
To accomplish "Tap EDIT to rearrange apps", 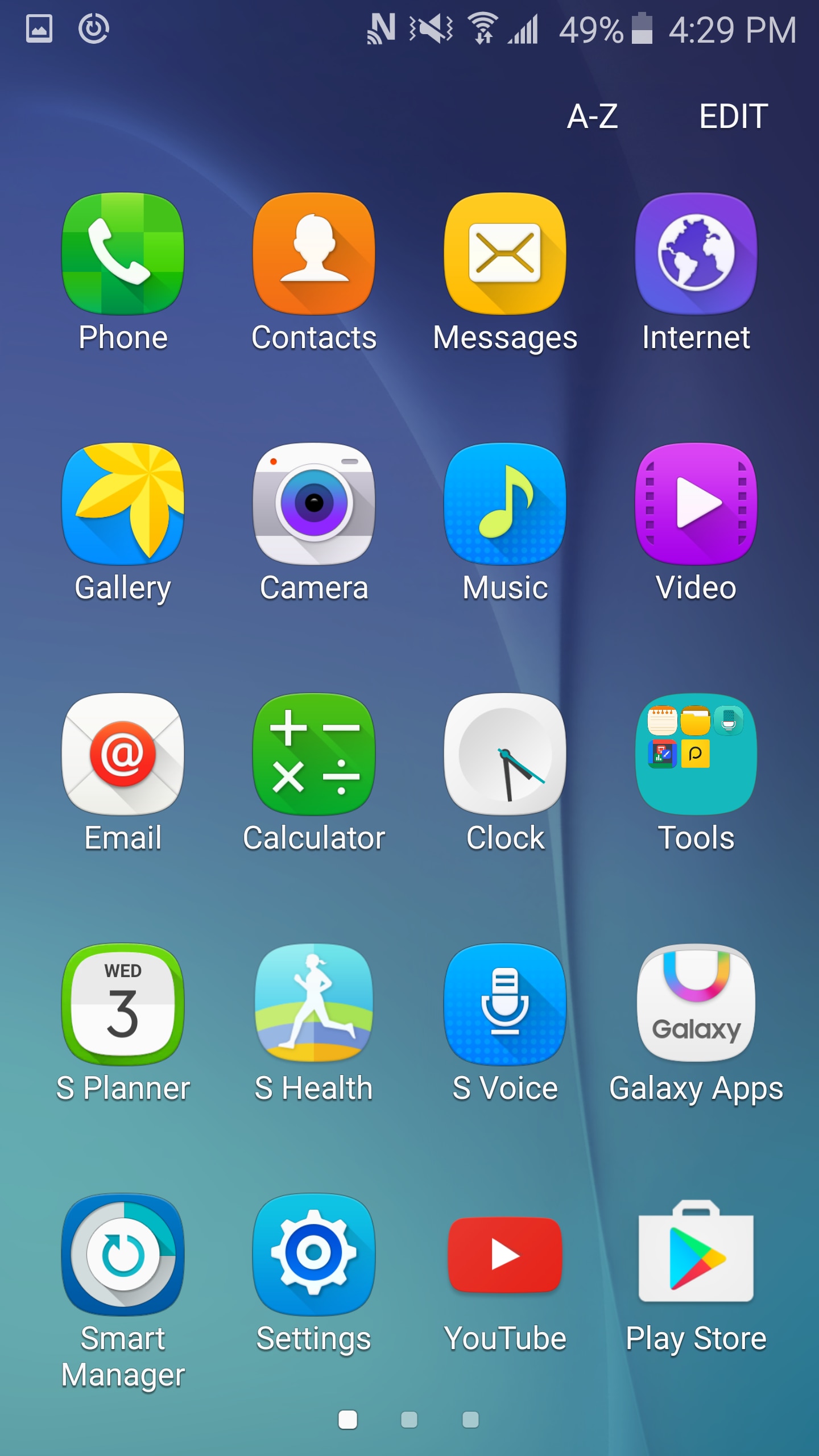I will tap(733, 117).
